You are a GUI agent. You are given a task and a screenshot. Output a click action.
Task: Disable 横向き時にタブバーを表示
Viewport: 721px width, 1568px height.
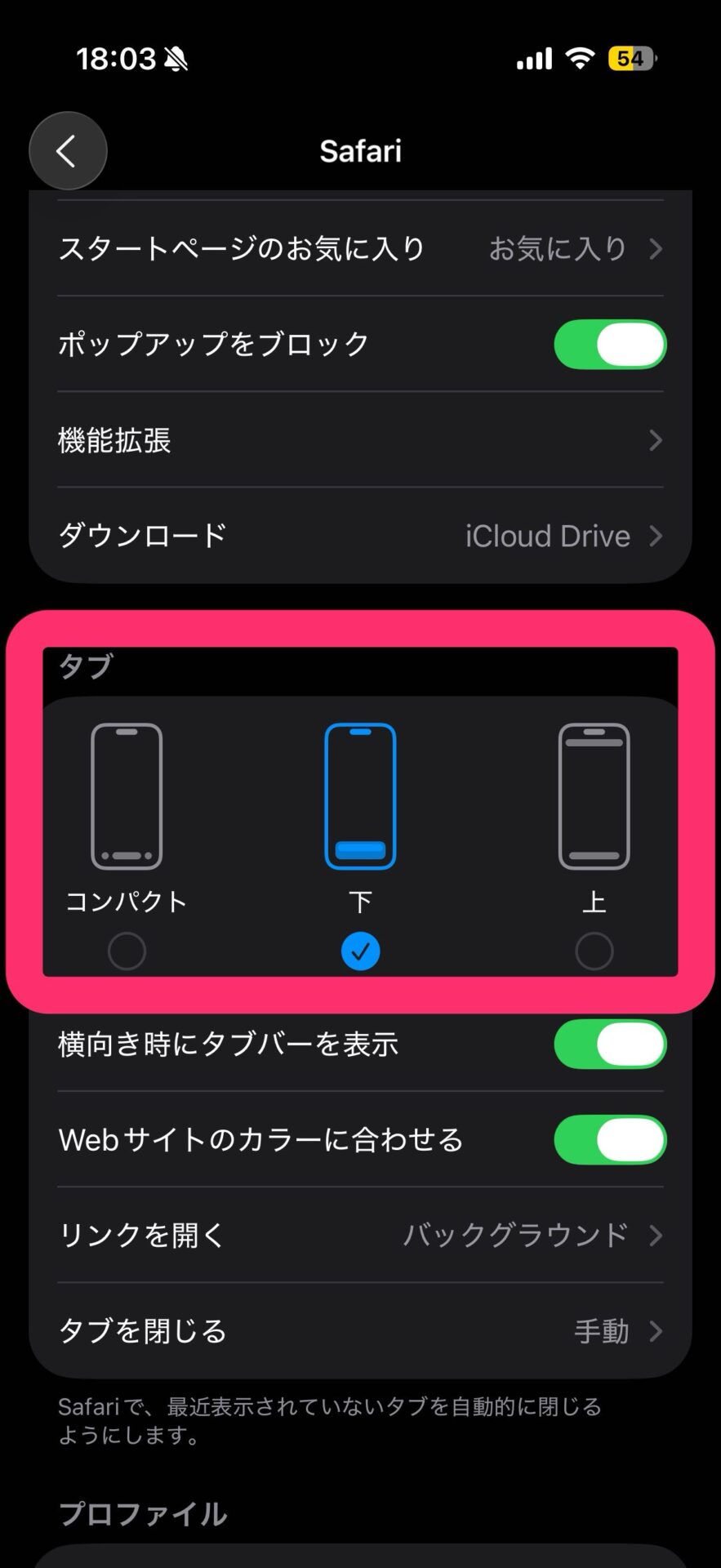point(609,1044)
